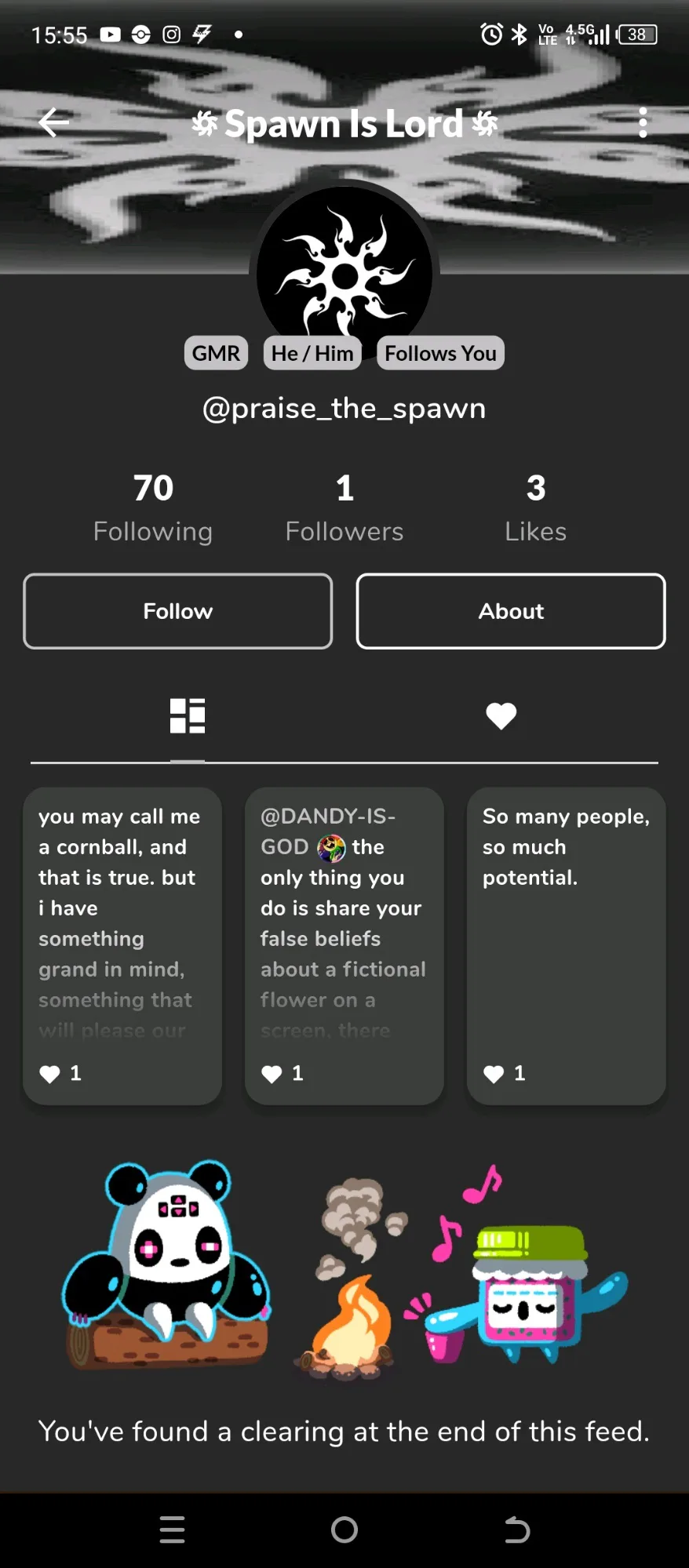The image size is (689, 1568).
Task: Follow praise_the_spawn
Action: [x=178, y=611]
